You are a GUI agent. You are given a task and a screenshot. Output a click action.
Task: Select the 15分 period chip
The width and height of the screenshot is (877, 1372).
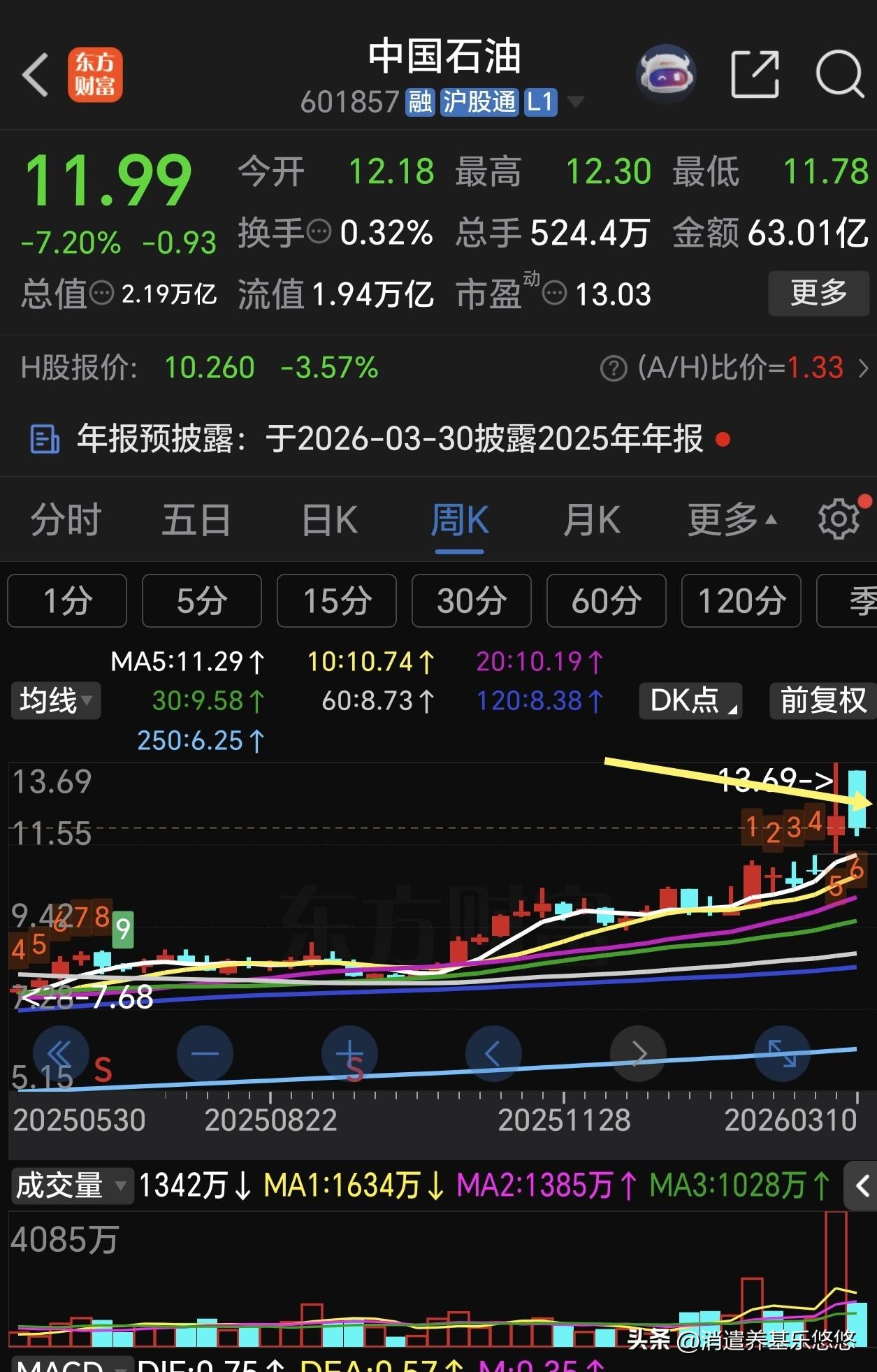[x=337, y=600]
